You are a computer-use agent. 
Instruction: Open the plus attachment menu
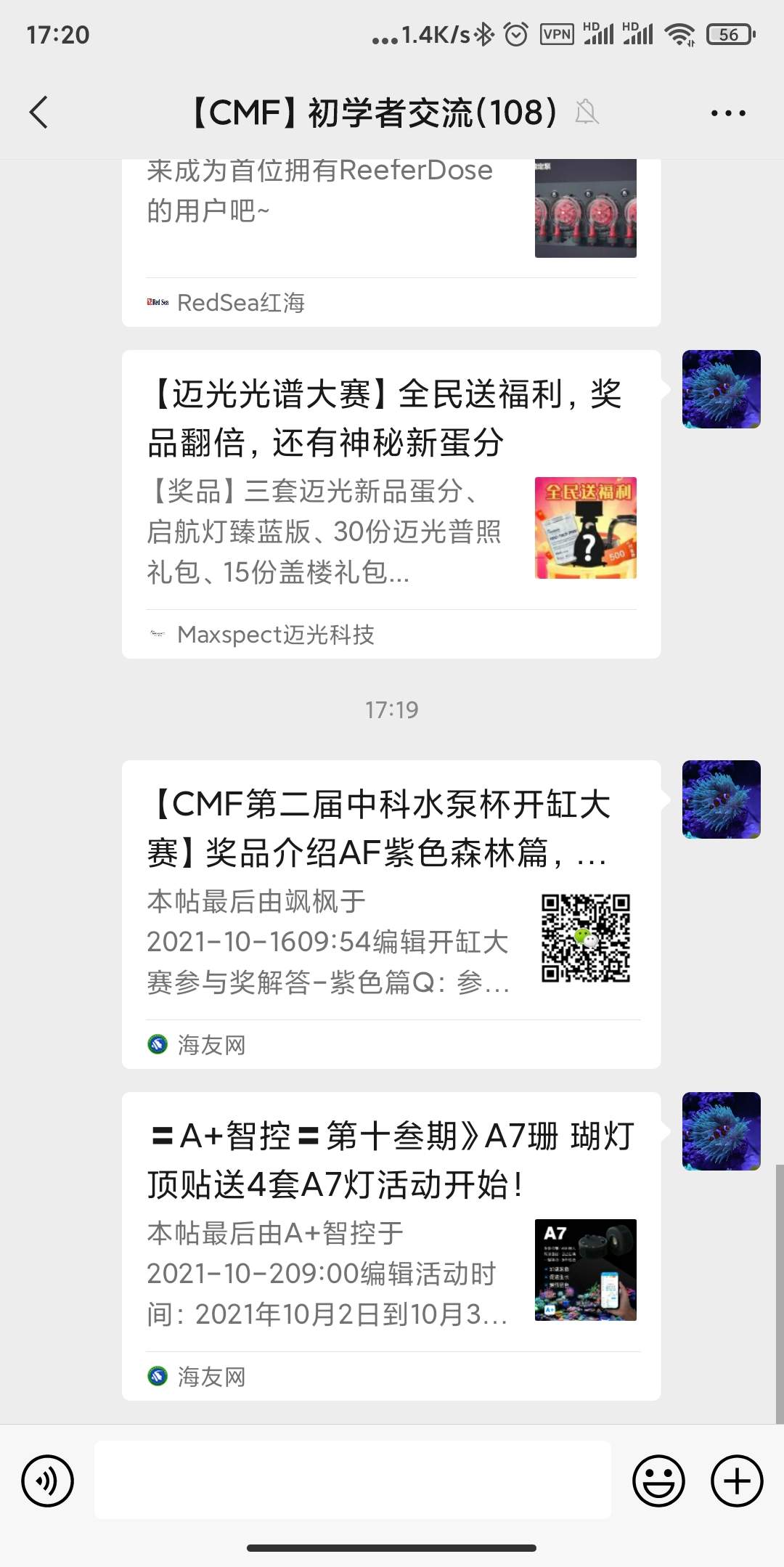pos(737,1481)
